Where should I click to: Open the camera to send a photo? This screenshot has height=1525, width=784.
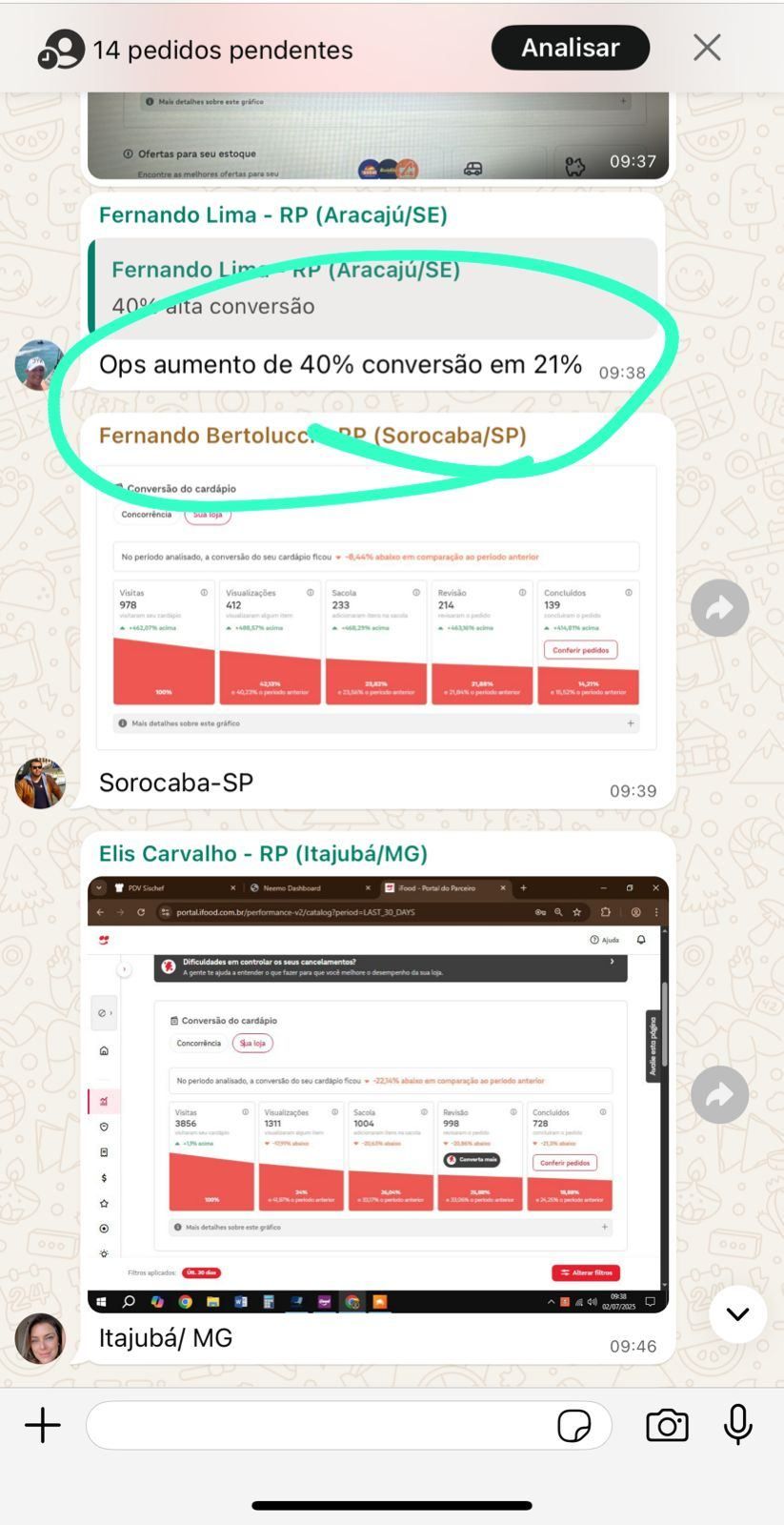(x=667, y=1426)
